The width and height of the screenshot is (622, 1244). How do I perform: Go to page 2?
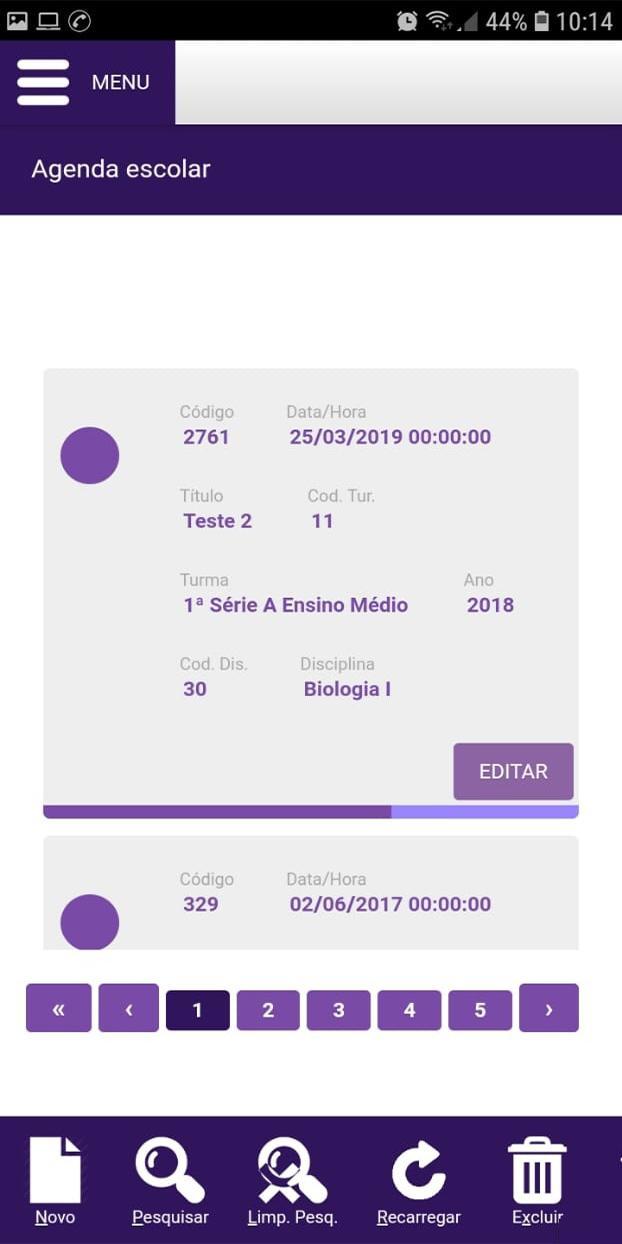pos(268,1010)
